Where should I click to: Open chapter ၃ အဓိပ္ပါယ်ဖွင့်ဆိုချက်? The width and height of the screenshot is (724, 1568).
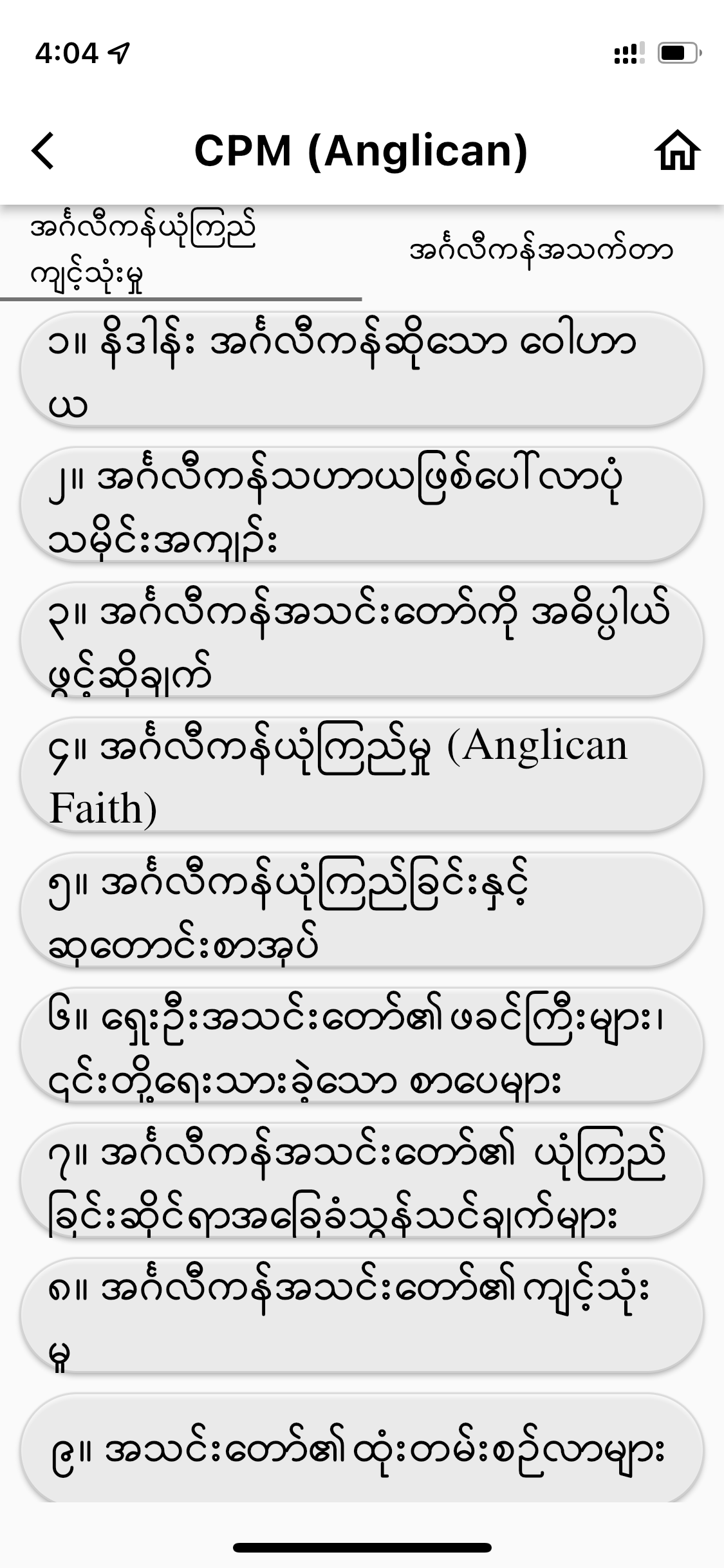[362, 640]
